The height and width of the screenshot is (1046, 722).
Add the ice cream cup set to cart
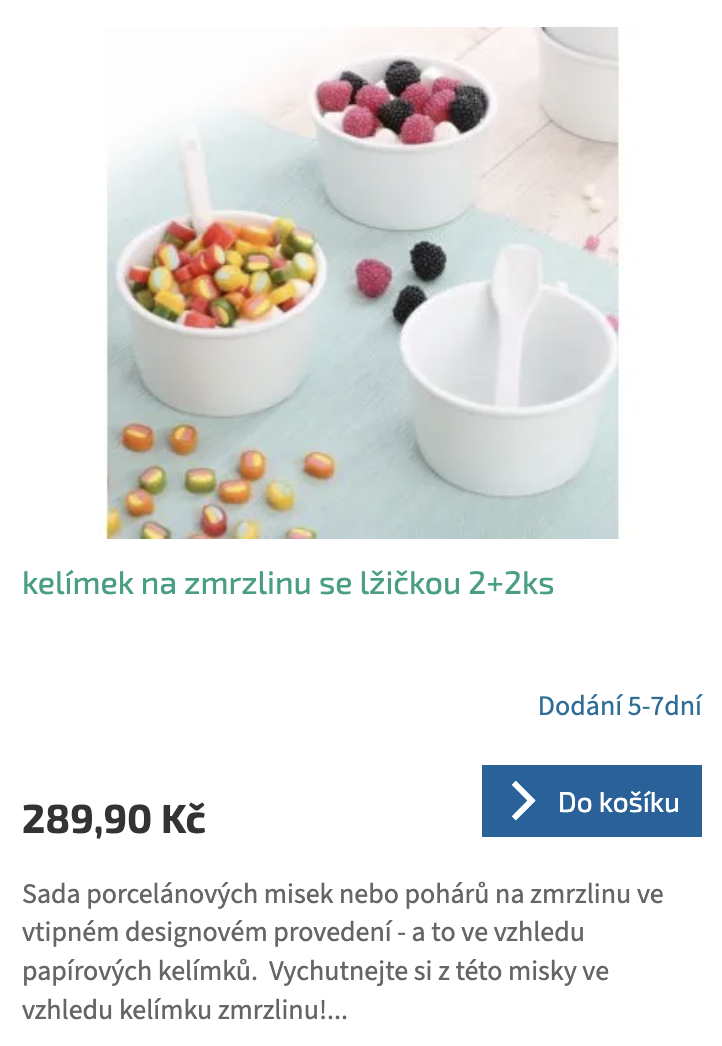click(591, 801)
